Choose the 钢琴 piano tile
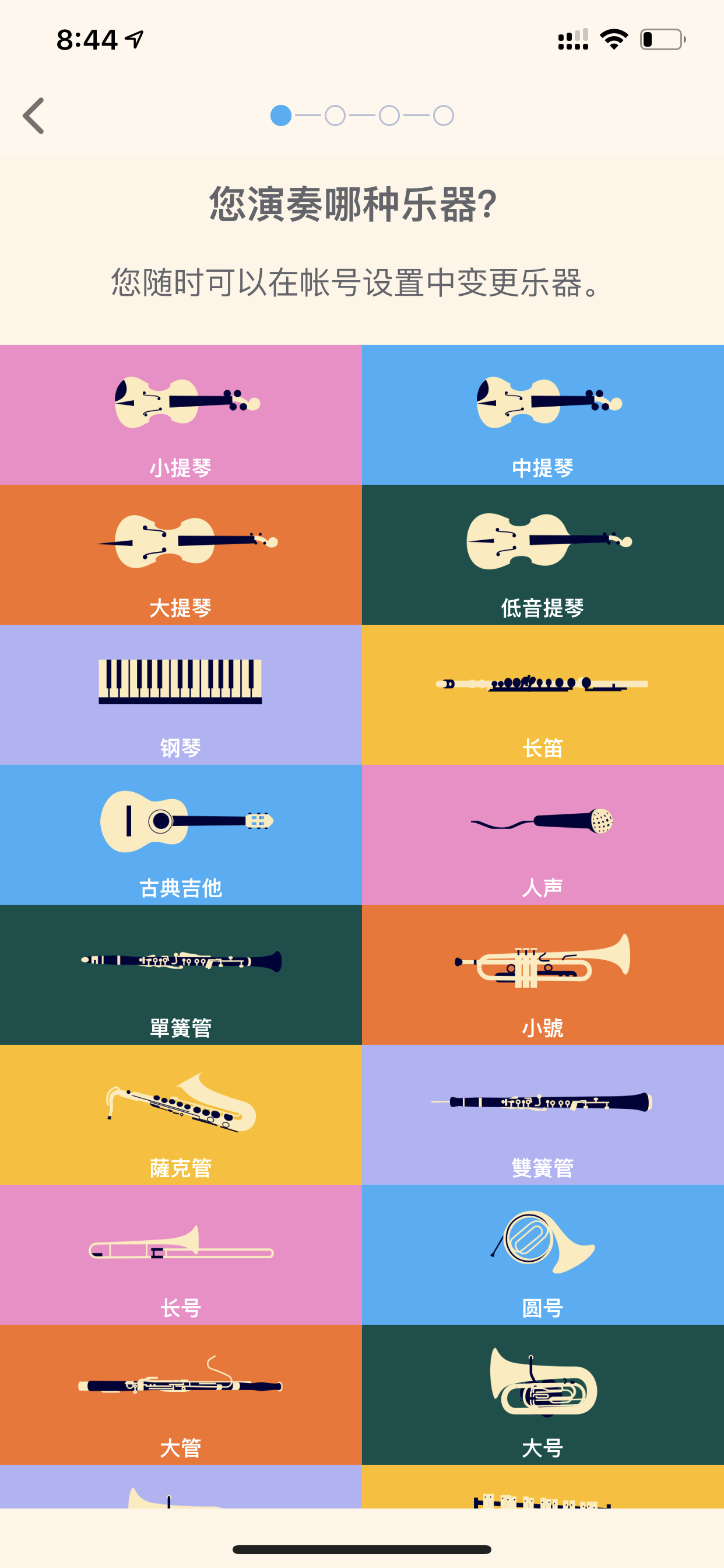Image resolution: width=724 pixels, height=1568 pixels. [x=181, y=695]
